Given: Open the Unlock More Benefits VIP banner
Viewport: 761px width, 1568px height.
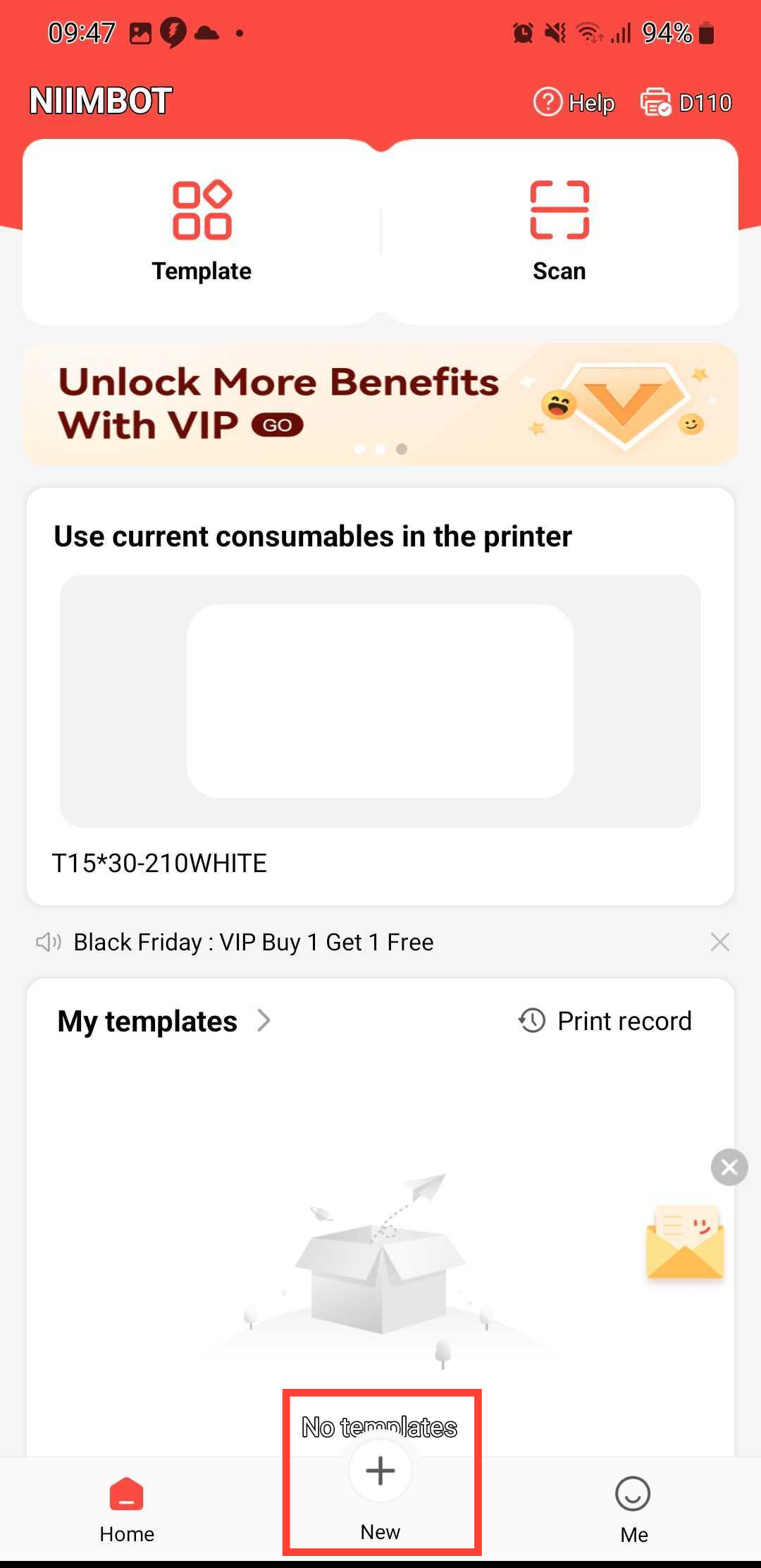Looking at the screenshot, I should pyautogui.click(x=380, y=404).
